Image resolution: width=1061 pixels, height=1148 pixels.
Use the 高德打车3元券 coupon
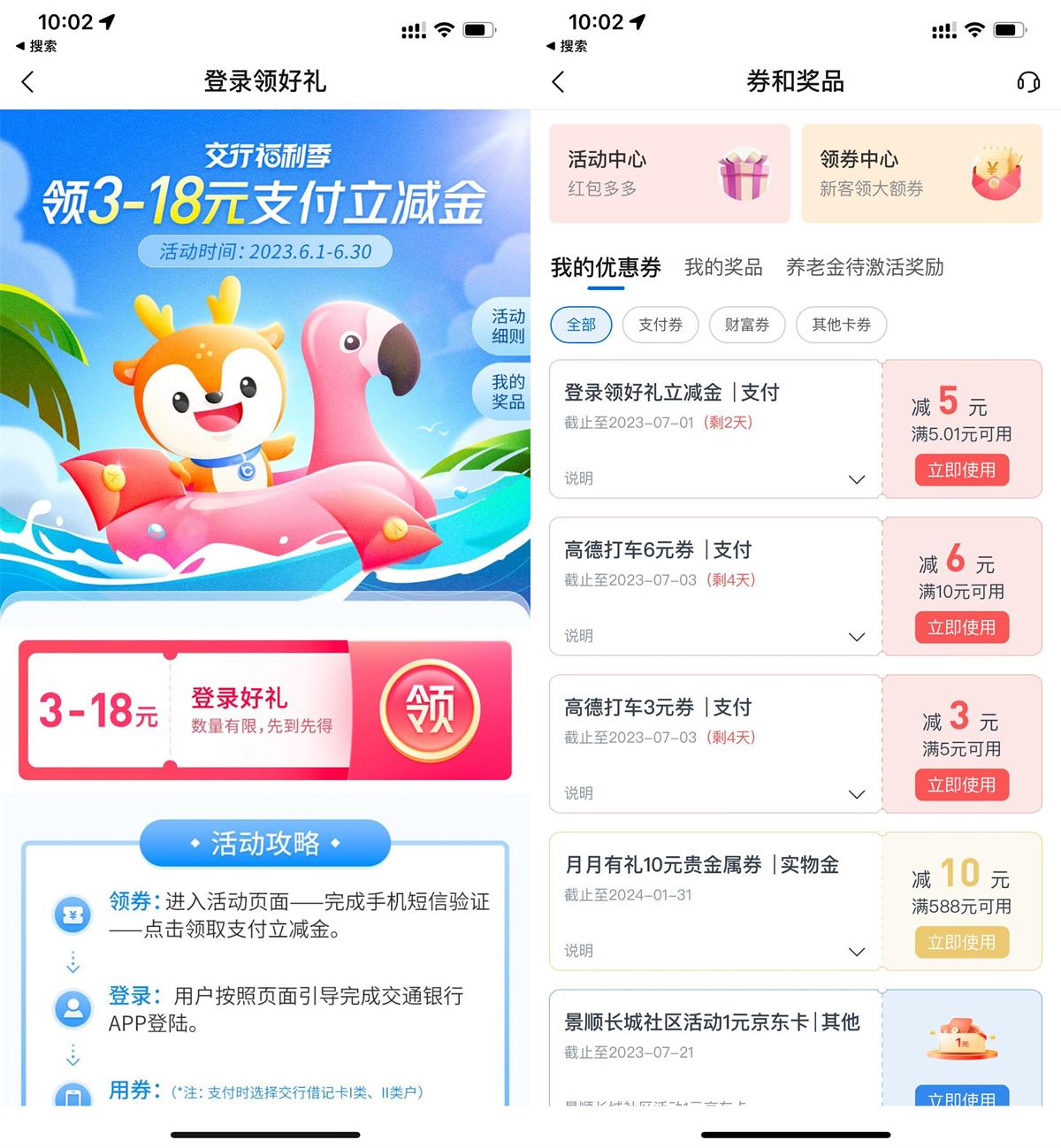(961, 785)
